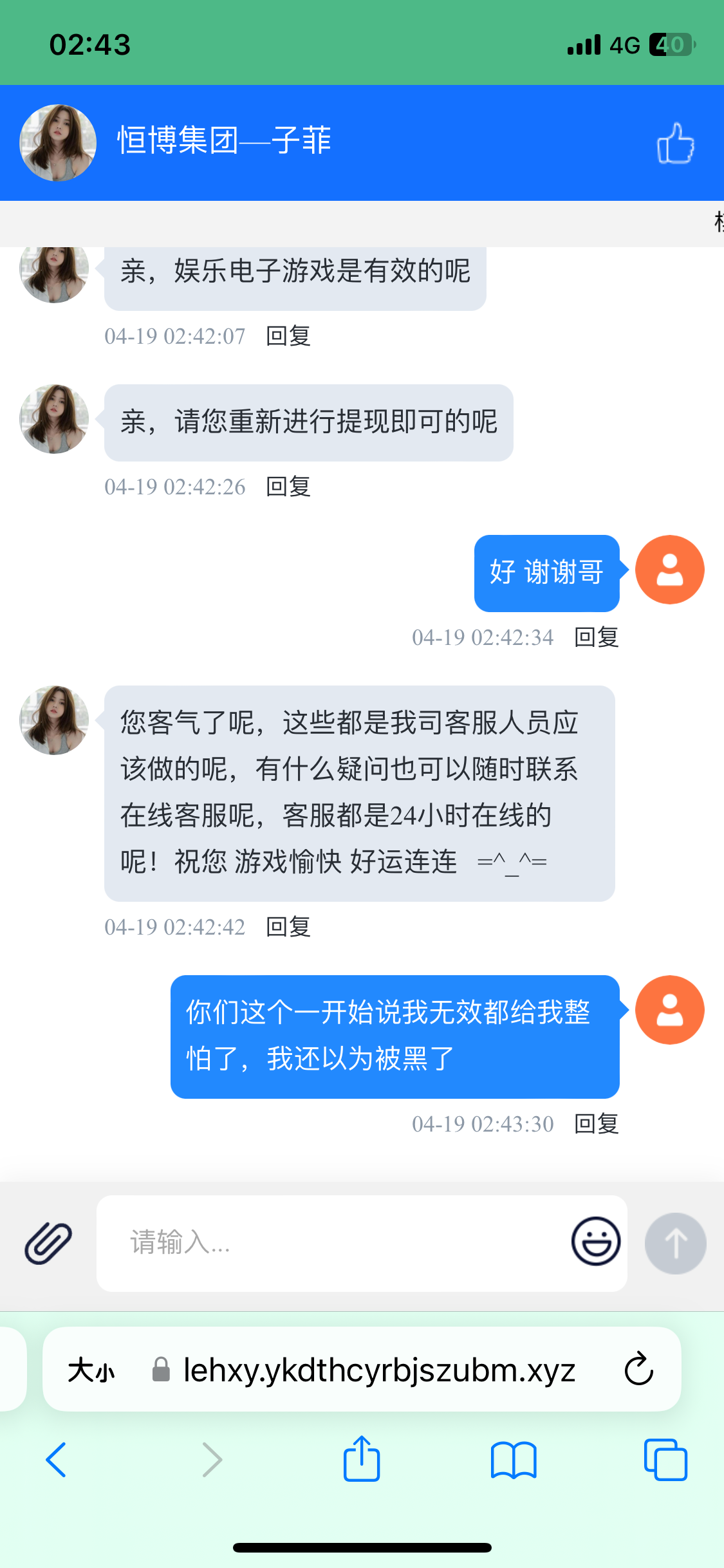Open the emoji picker
The image size is (724, 1568).
coord(596,1242)
